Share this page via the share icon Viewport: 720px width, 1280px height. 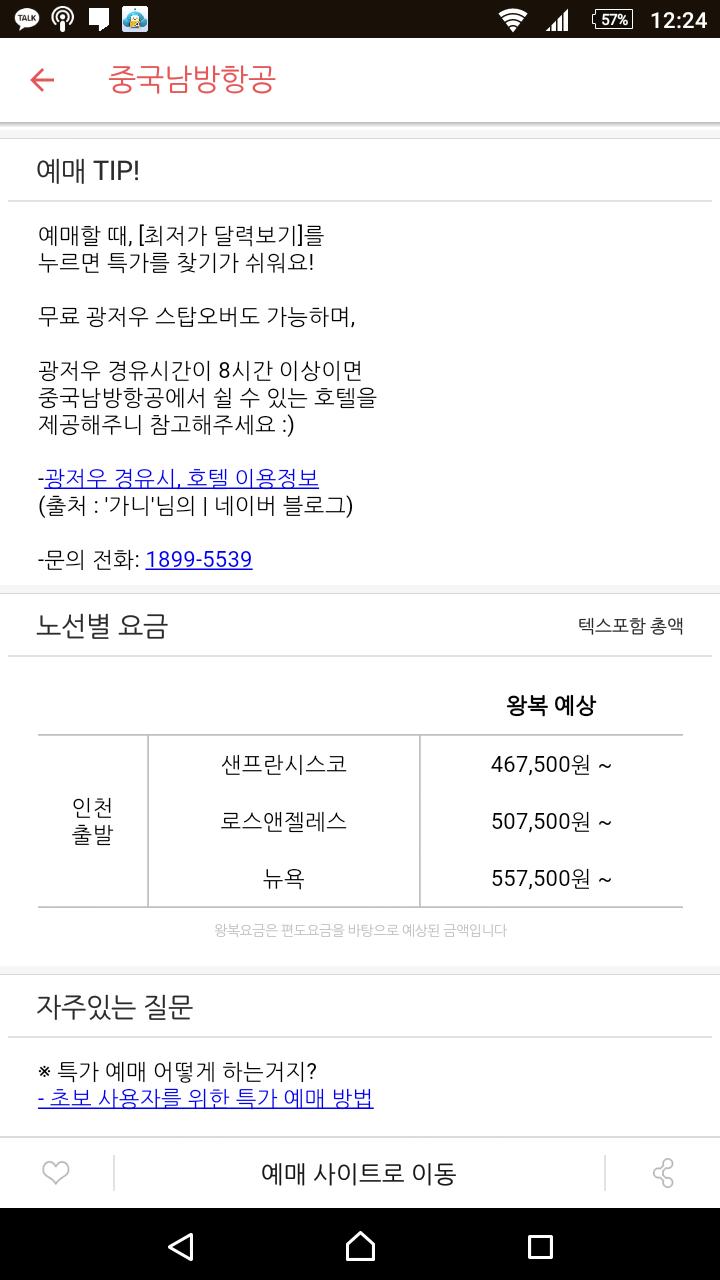tap(663, 1173)
